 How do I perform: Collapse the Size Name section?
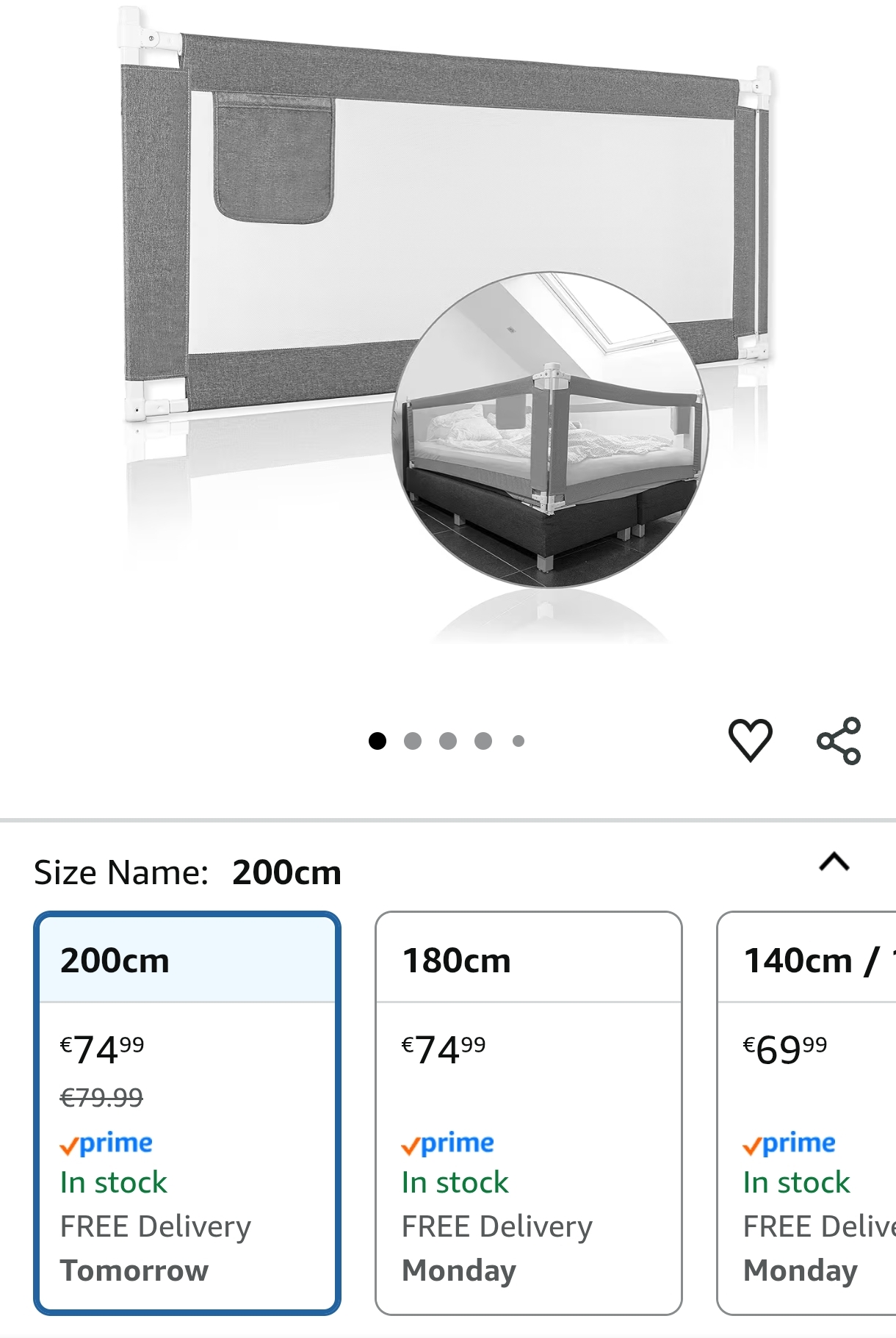(834, 861)
